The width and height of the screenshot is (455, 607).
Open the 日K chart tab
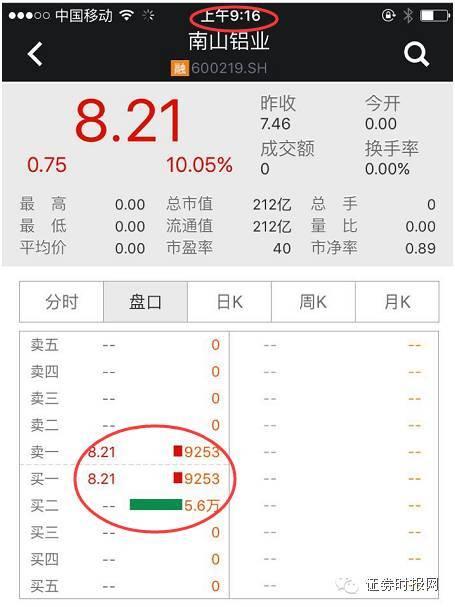pyautogui.click(x=229, y=302)
